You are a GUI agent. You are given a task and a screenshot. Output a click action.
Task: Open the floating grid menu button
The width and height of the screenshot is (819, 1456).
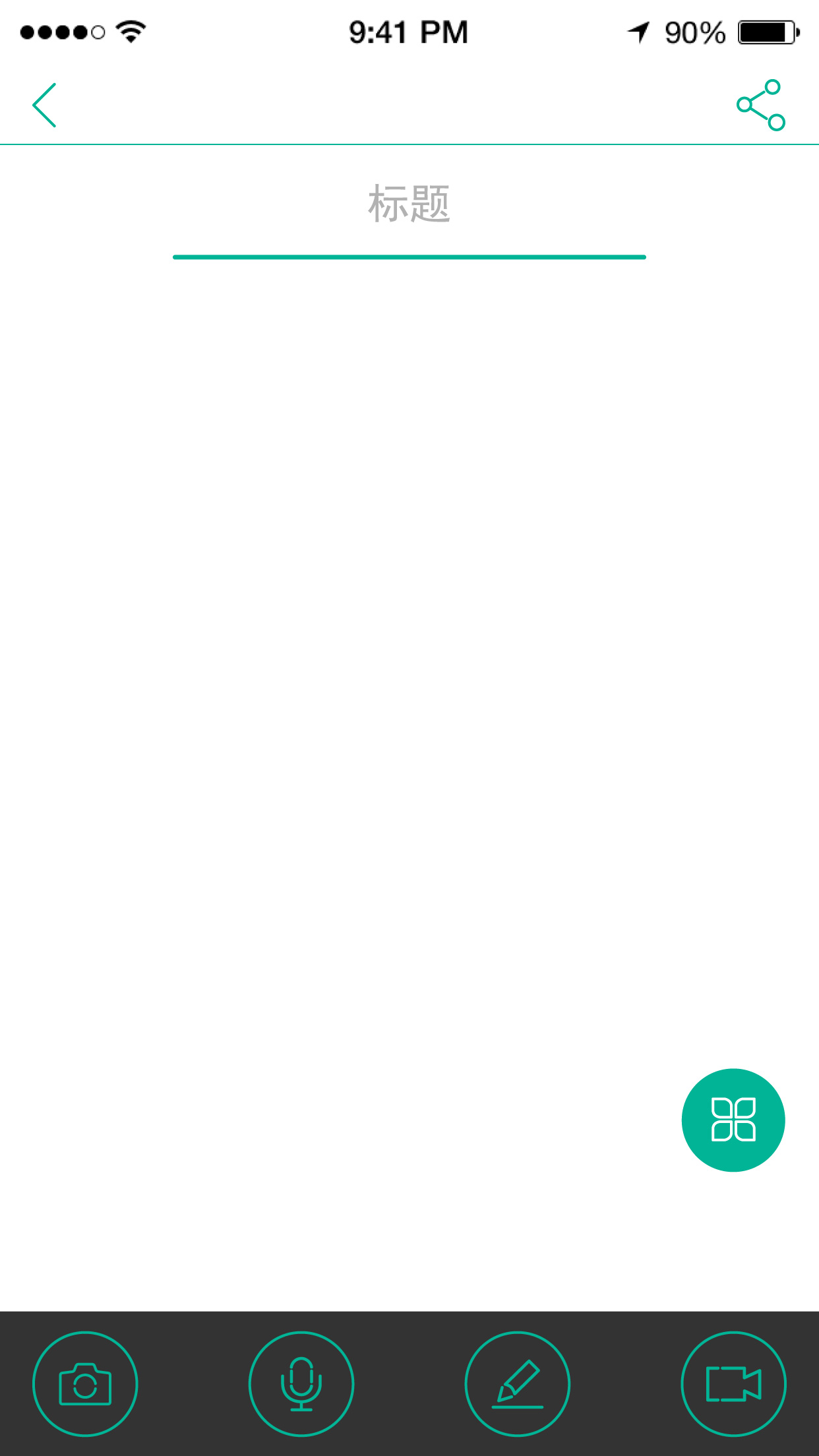[733, 1120]
